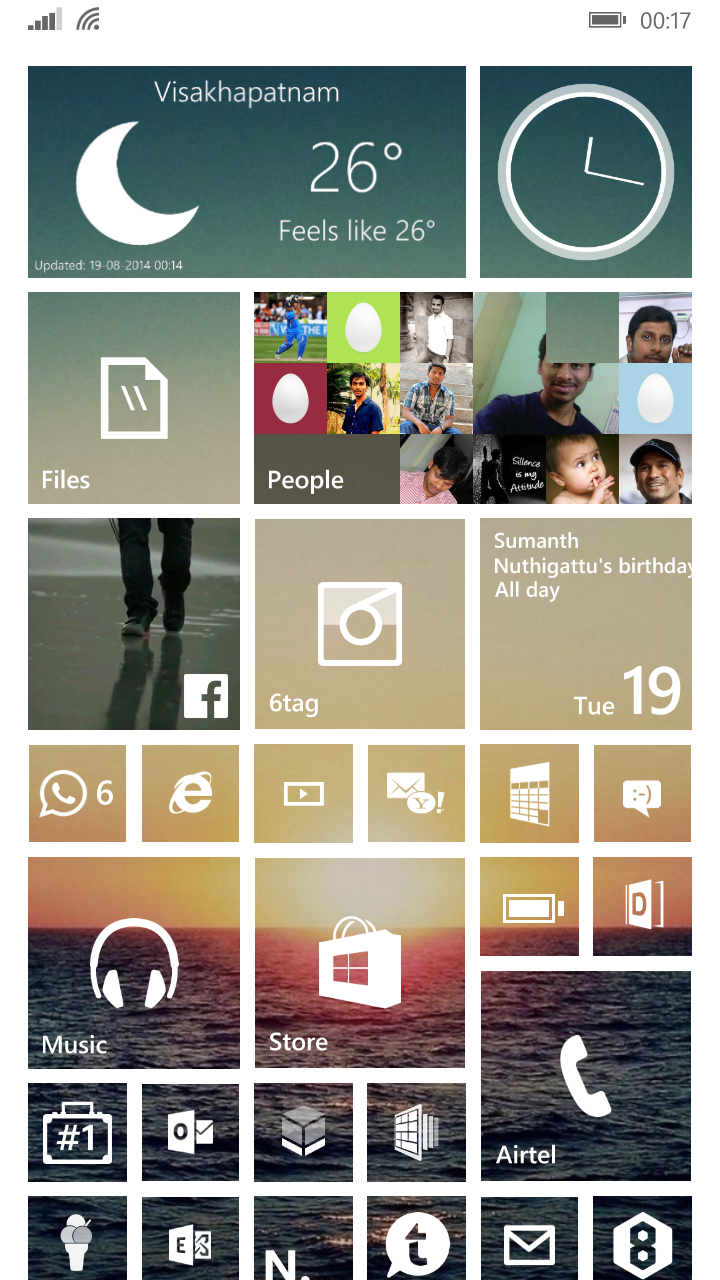Launch the Music app
Image resolution: width=720 pixels, height=1280 pixels.
(x=134, y=963)
